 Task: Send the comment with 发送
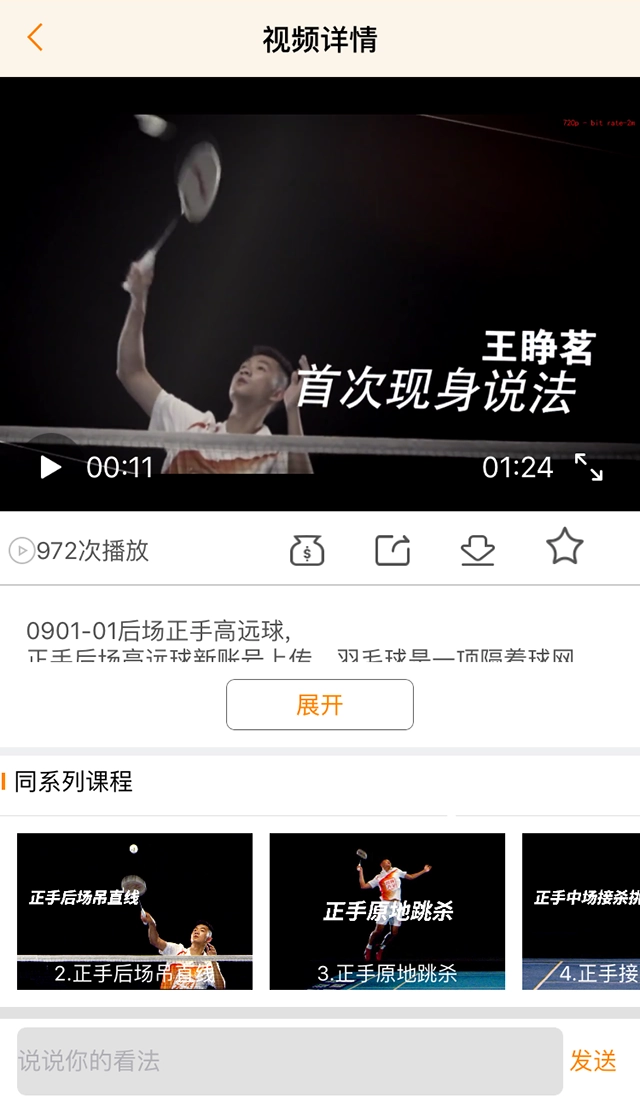(593, 1061)
